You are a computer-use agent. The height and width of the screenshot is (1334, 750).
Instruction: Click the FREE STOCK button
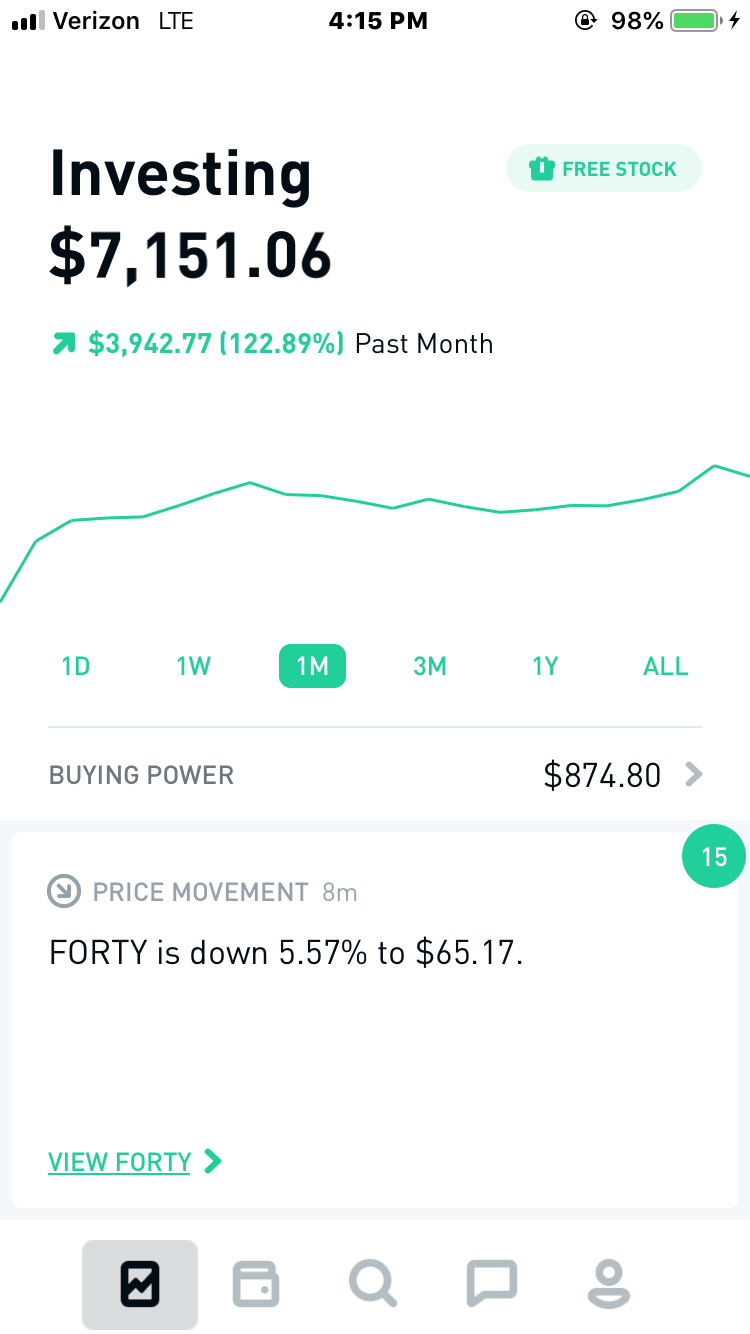coord(604,168)
